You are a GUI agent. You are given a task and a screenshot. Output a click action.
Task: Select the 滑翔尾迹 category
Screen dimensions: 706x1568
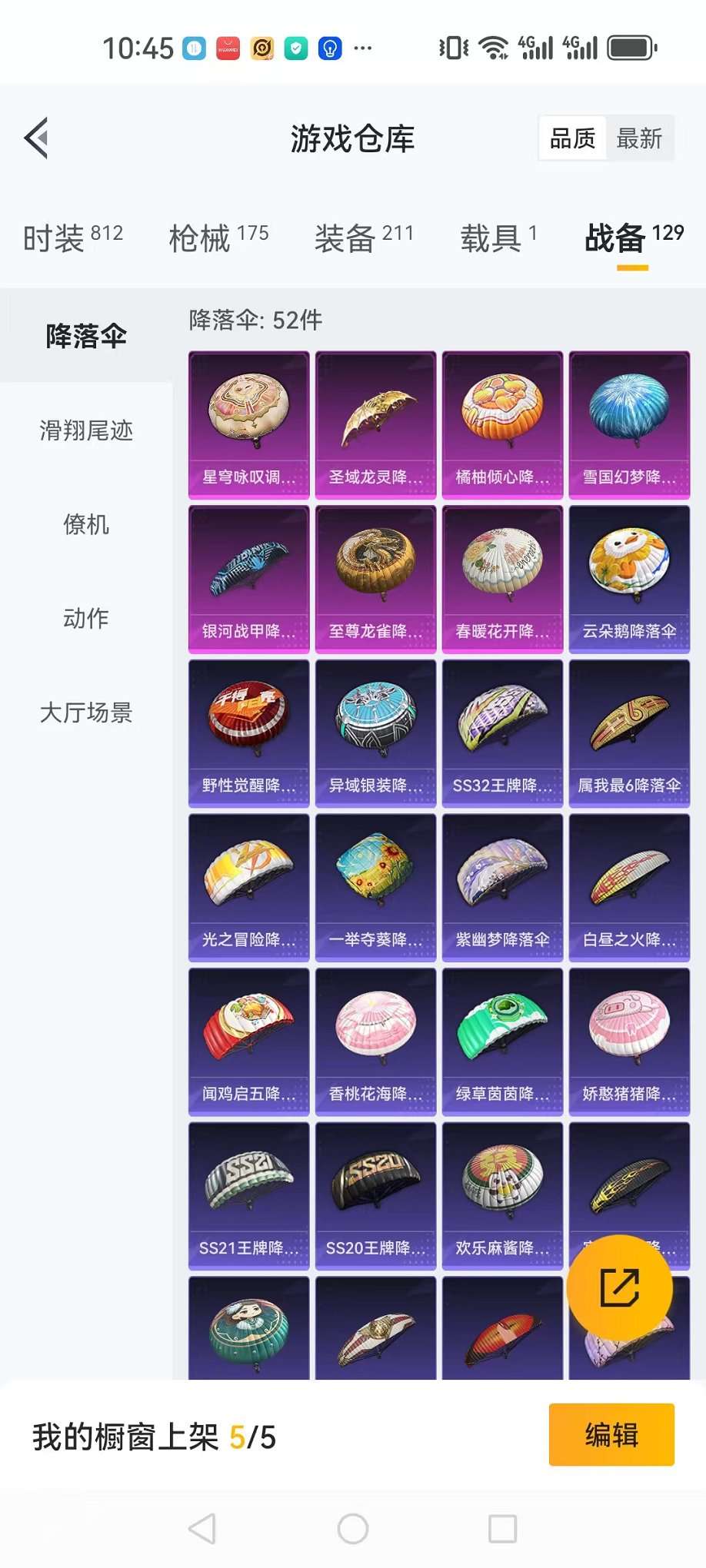86,430
